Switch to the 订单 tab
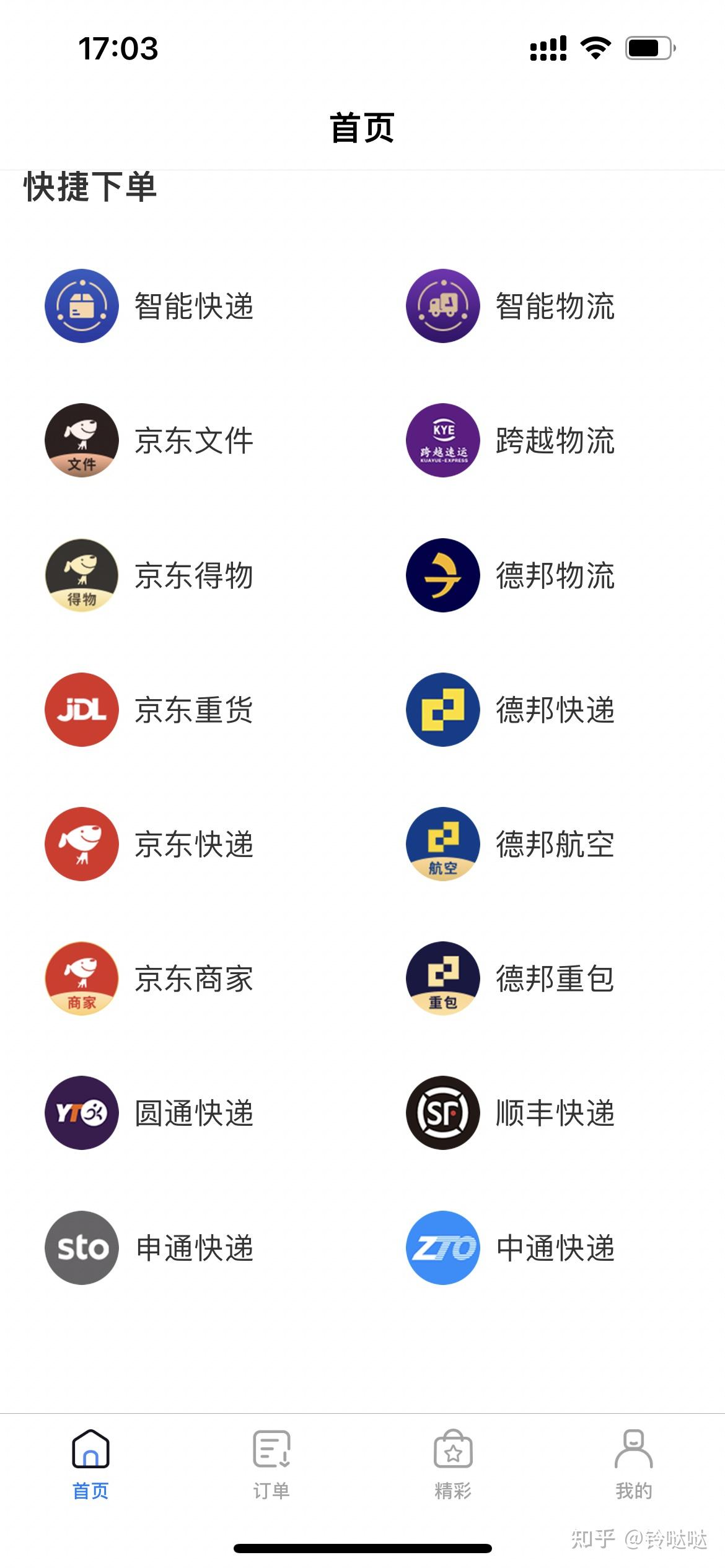The width and height of the screenshot is (725, 1568). point(271,1464)
